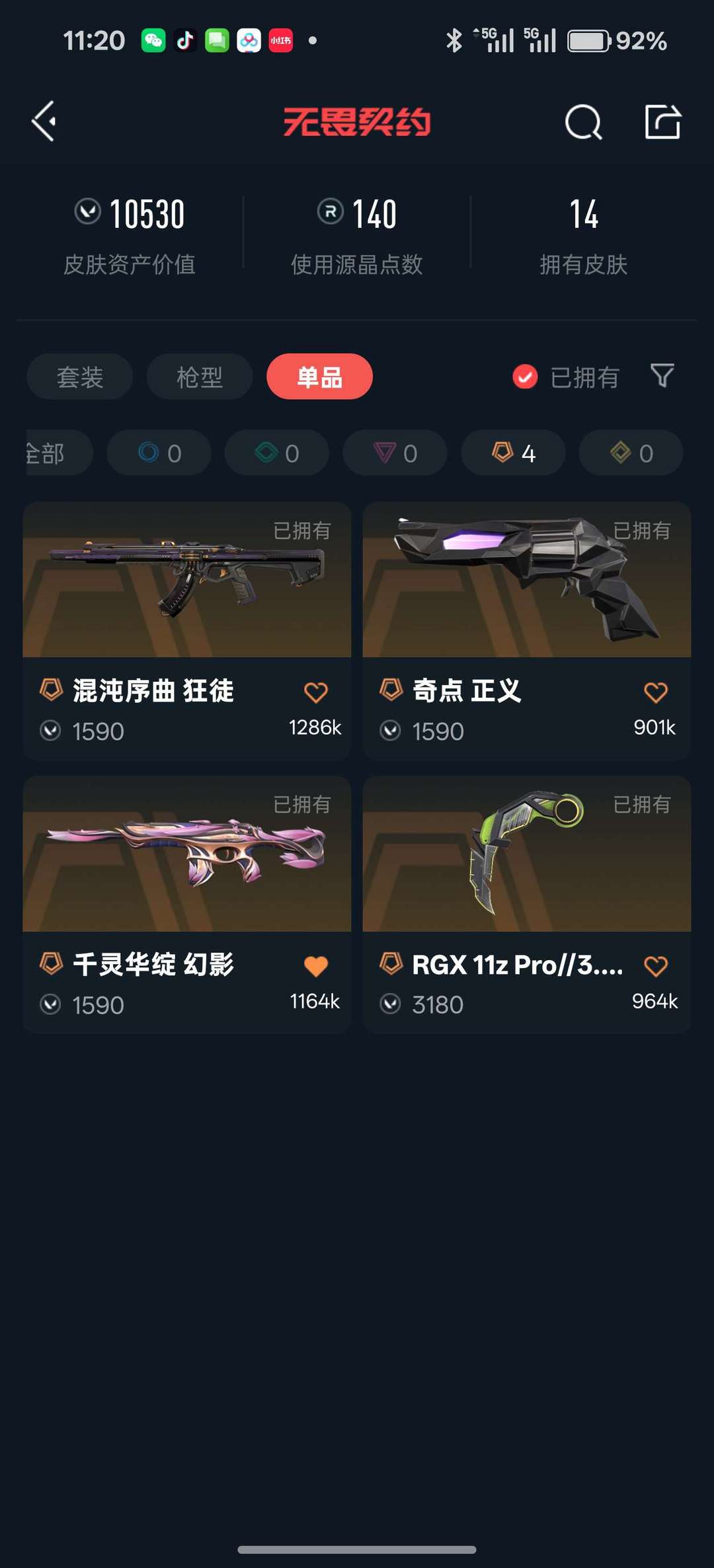
Task: Filter by the pink triangle rarity chip
Action: pos(395,453)
